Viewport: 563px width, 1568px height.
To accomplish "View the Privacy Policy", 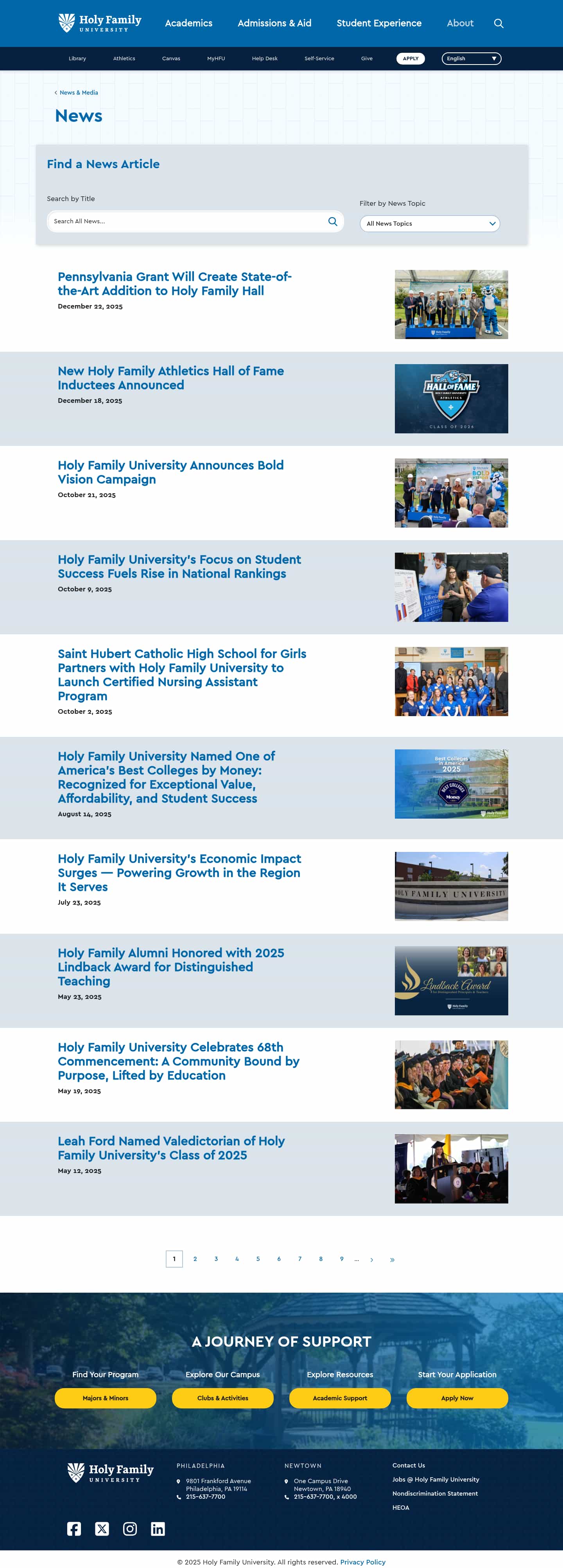I will click(x=363, y=1562).
